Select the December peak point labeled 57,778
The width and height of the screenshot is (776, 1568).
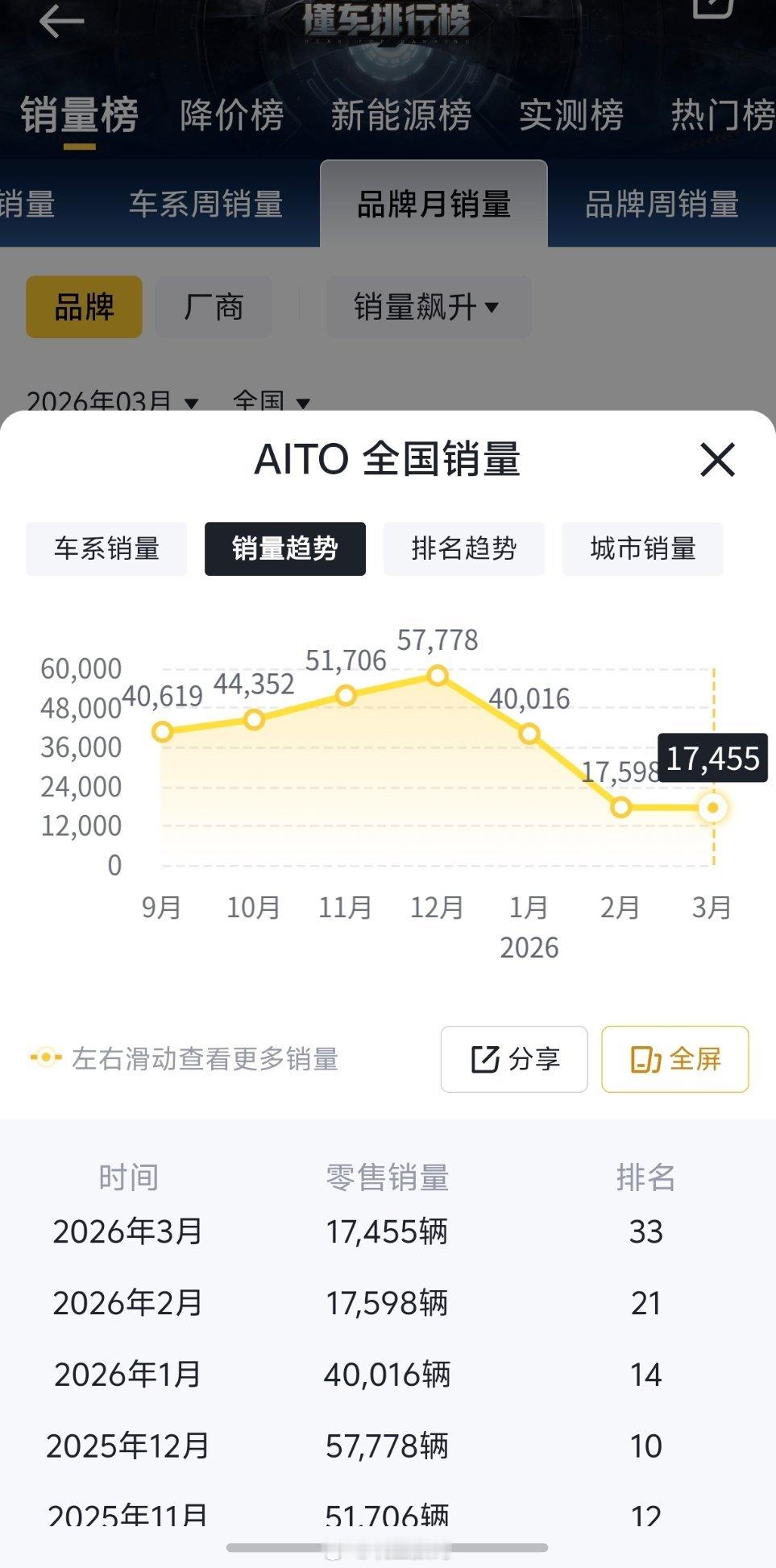(x=437, y=674)
